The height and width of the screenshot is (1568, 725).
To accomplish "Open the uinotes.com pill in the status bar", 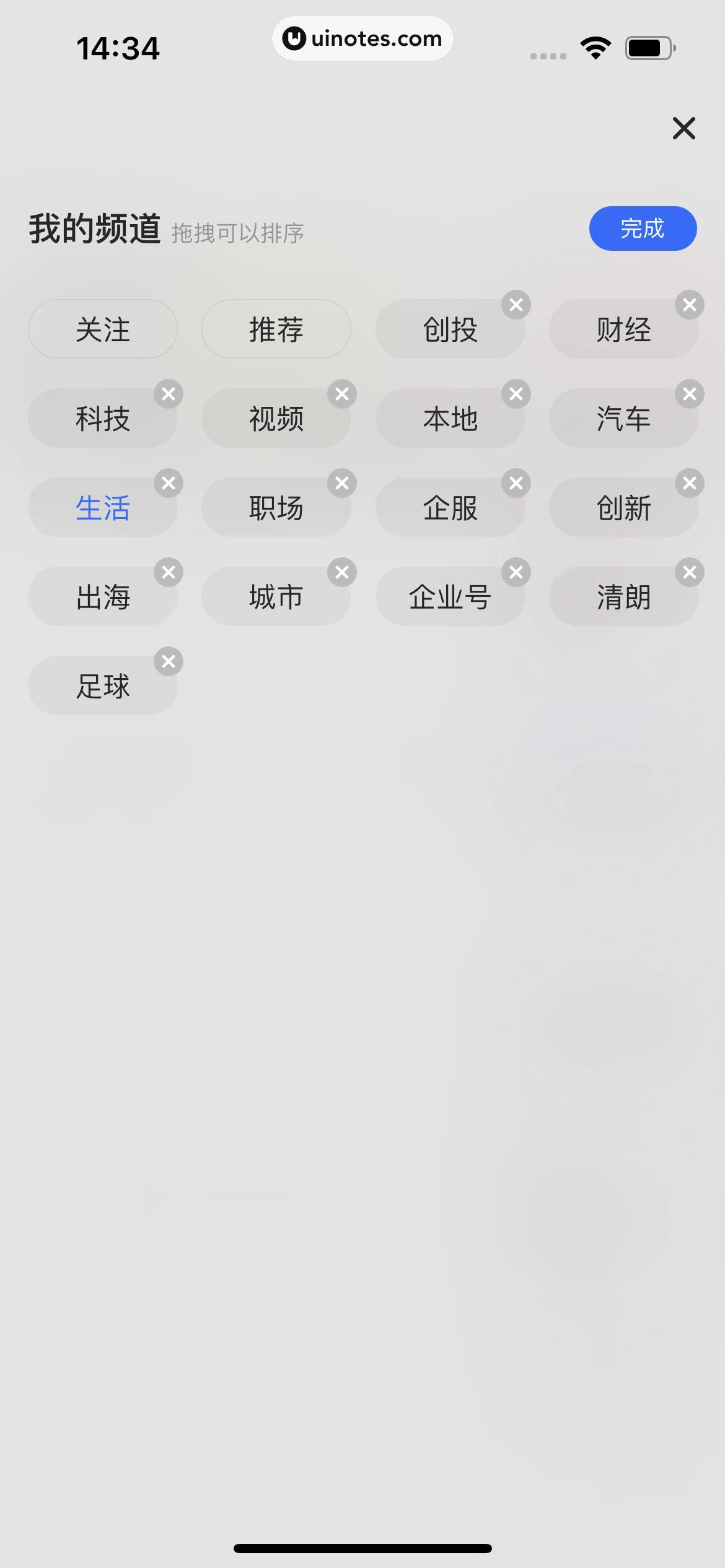I will click(362, 38).
